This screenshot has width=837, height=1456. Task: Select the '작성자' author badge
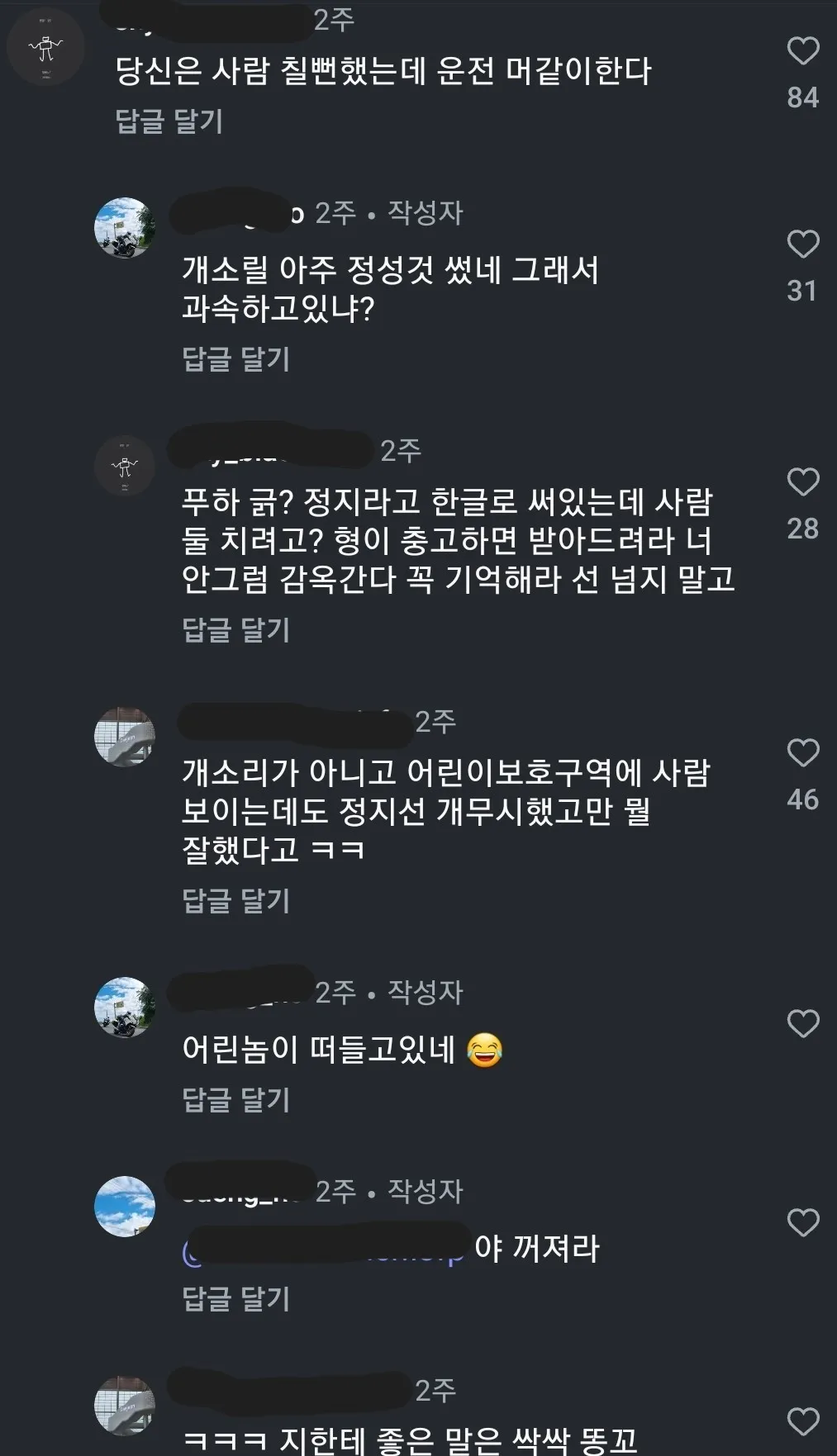pyautogui.click(x=426, y=213)
